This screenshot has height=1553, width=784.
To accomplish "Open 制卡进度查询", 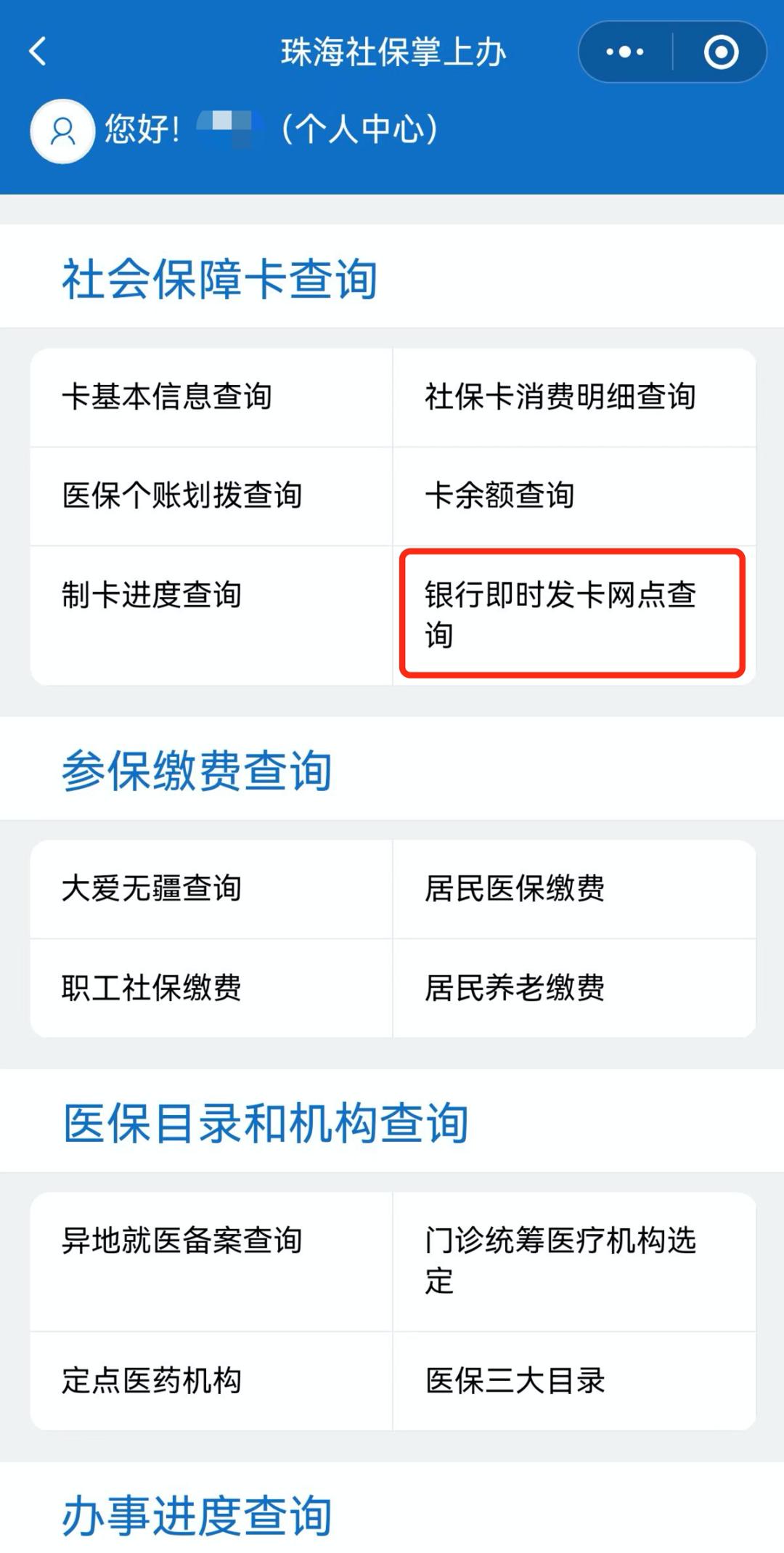I will click(211, 615).
